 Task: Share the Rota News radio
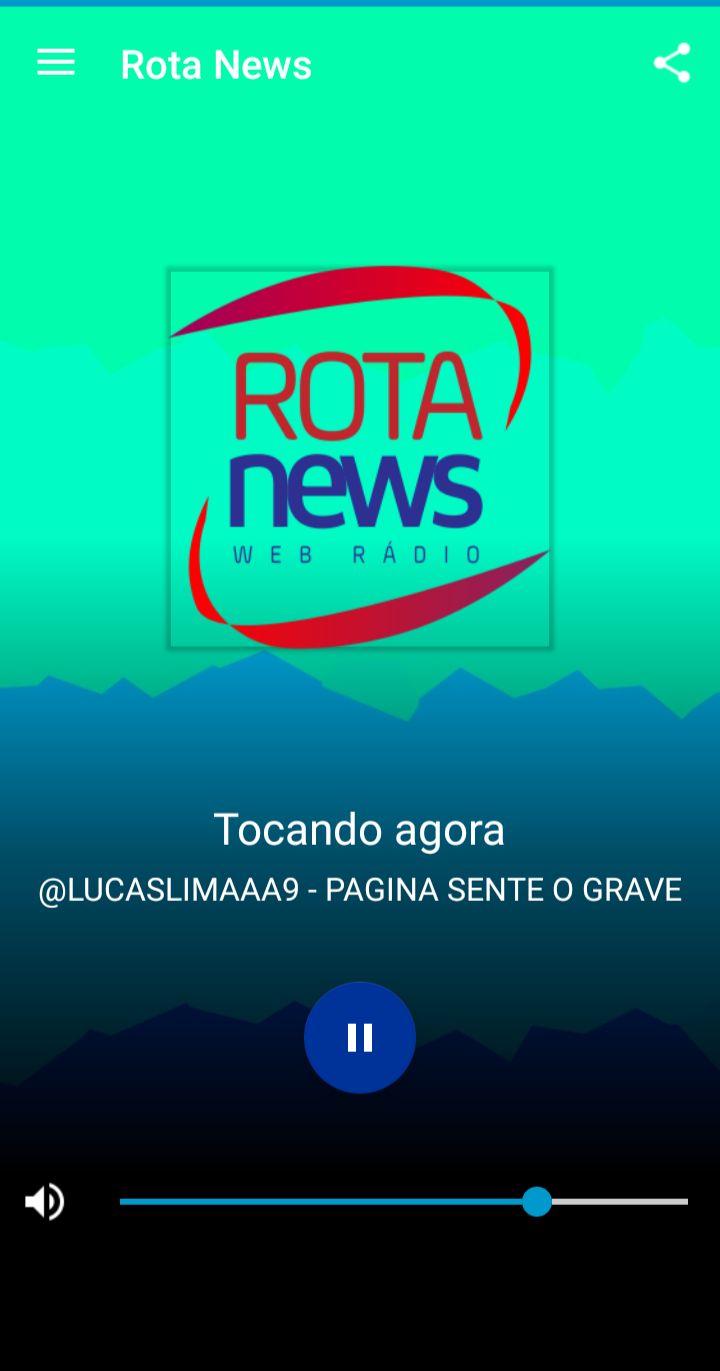(x=672, y=64)
